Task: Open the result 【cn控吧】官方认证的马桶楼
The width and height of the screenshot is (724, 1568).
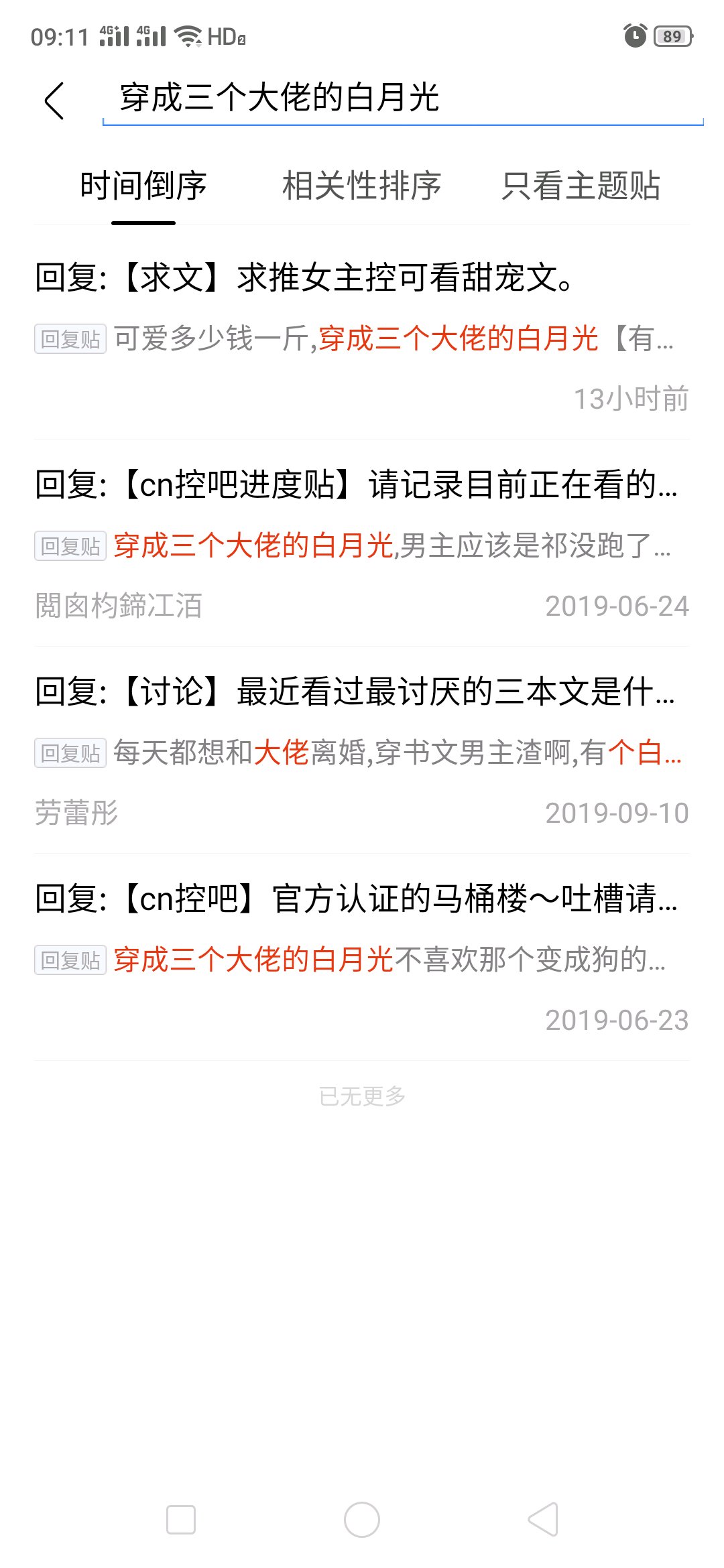Action: click(362, 957)
